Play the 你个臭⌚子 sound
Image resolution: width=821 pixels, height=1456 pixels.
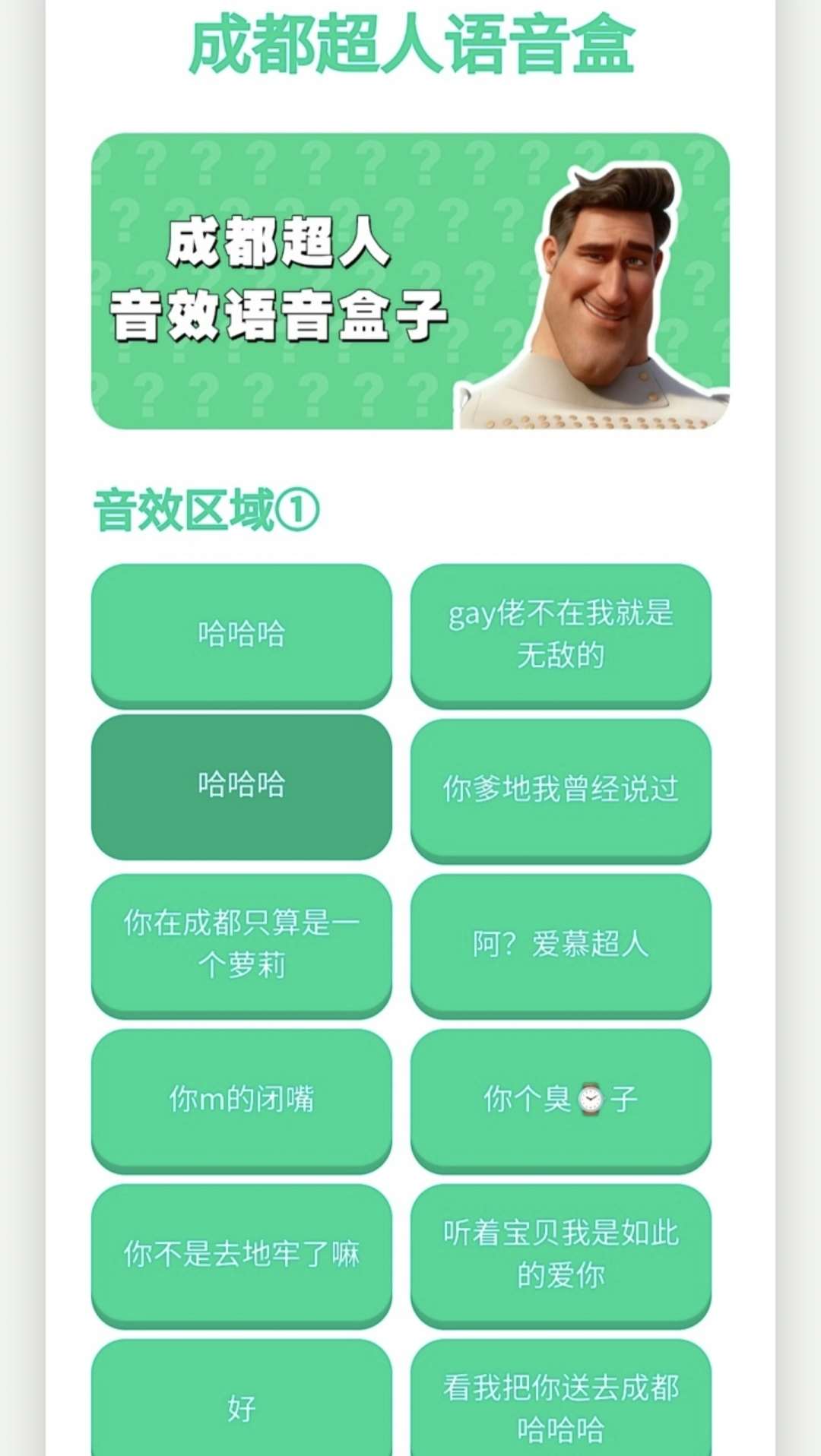[x=560, y=1099]
